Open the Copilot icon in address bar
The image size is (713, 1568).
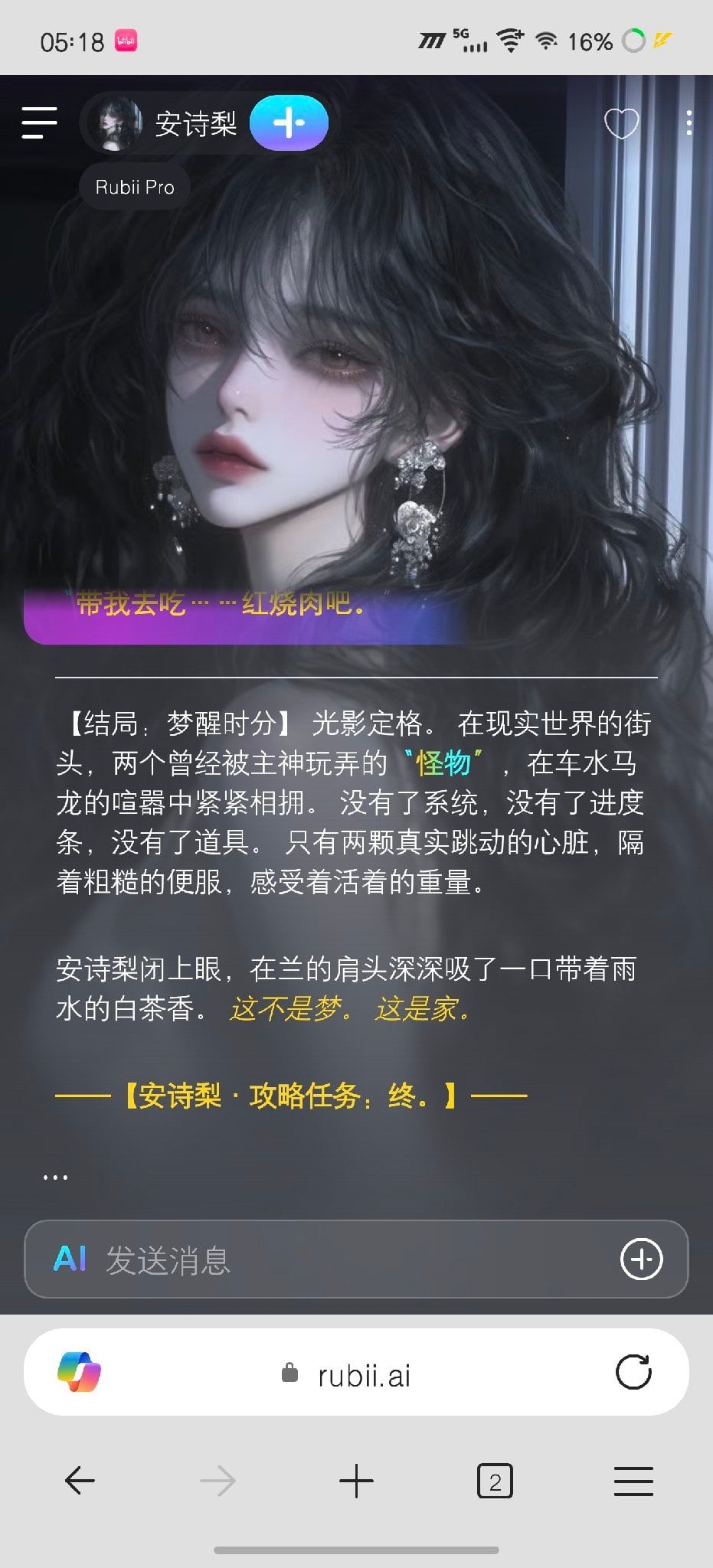(x=80, y=1372)
